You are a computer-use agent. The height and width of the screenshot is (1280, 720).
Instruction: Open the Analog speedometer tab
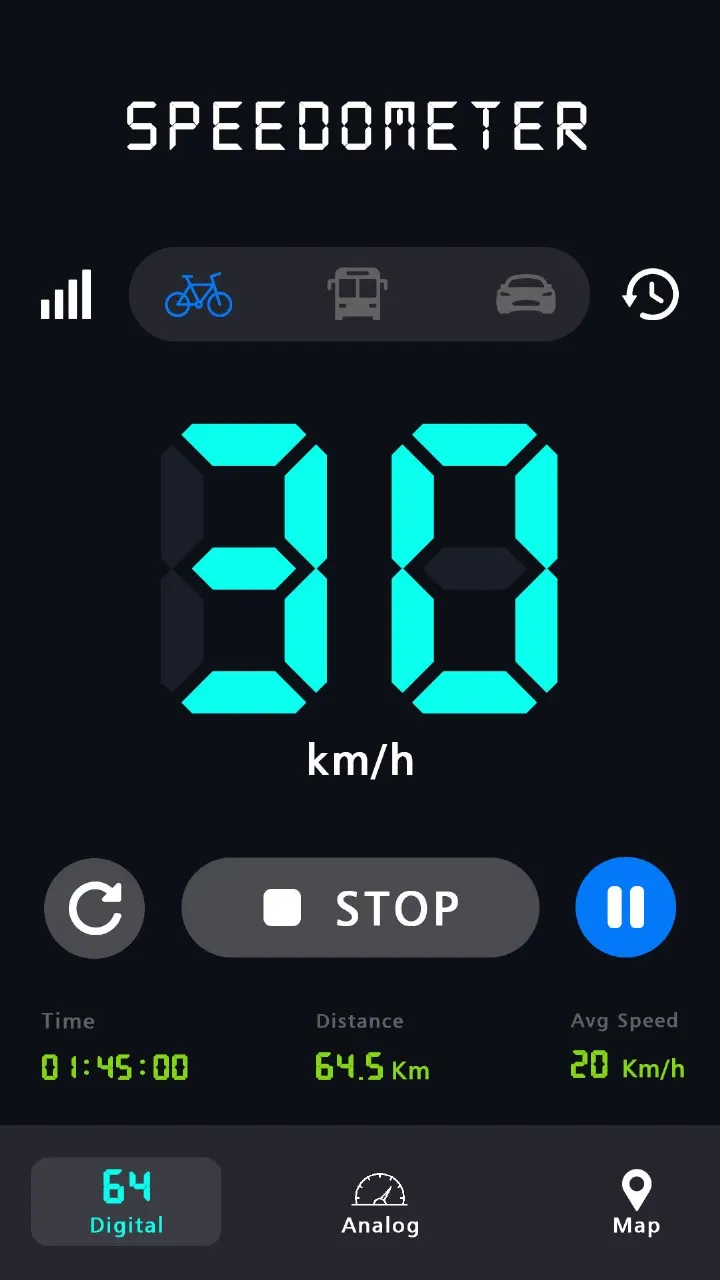tap(380, 1203)
